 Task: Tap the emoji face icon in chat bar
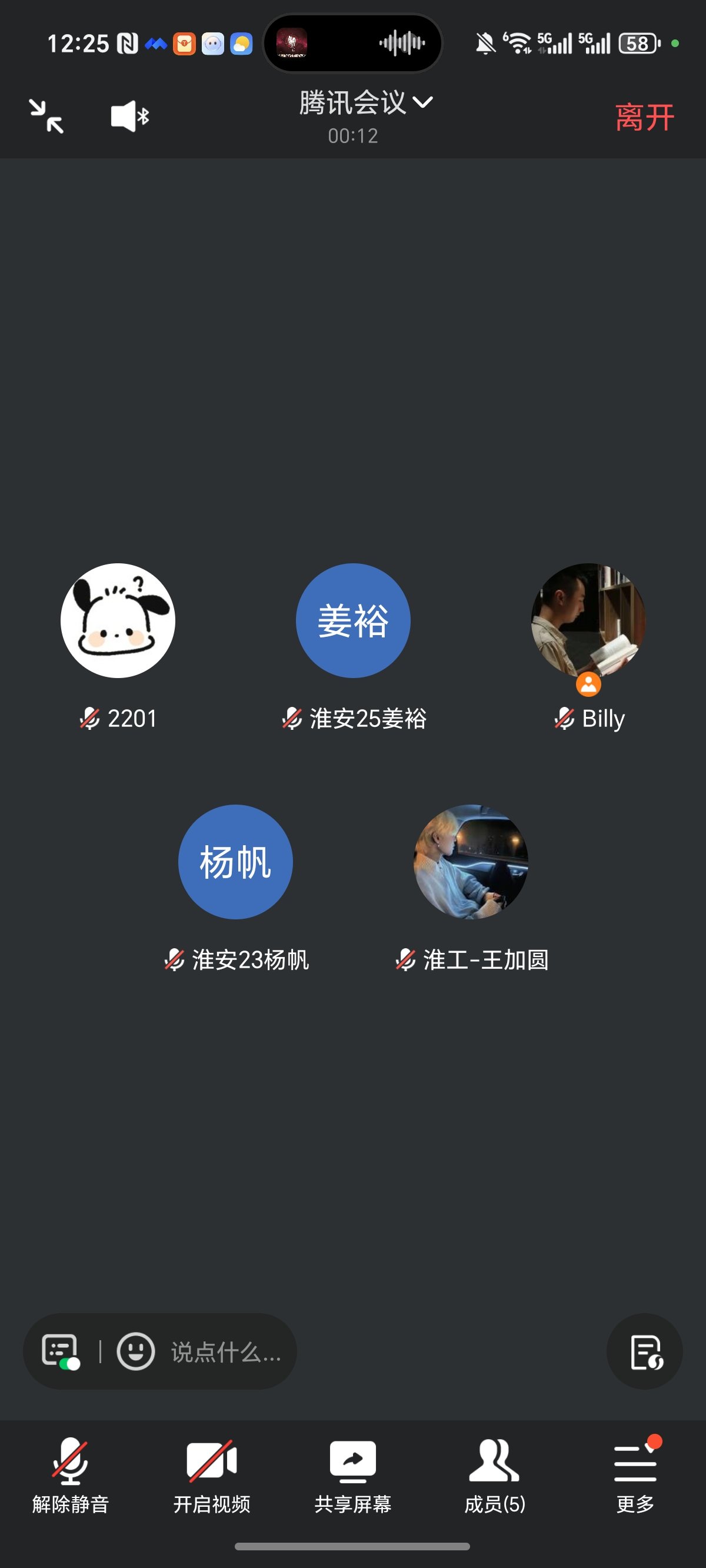tap(135, 1353)
